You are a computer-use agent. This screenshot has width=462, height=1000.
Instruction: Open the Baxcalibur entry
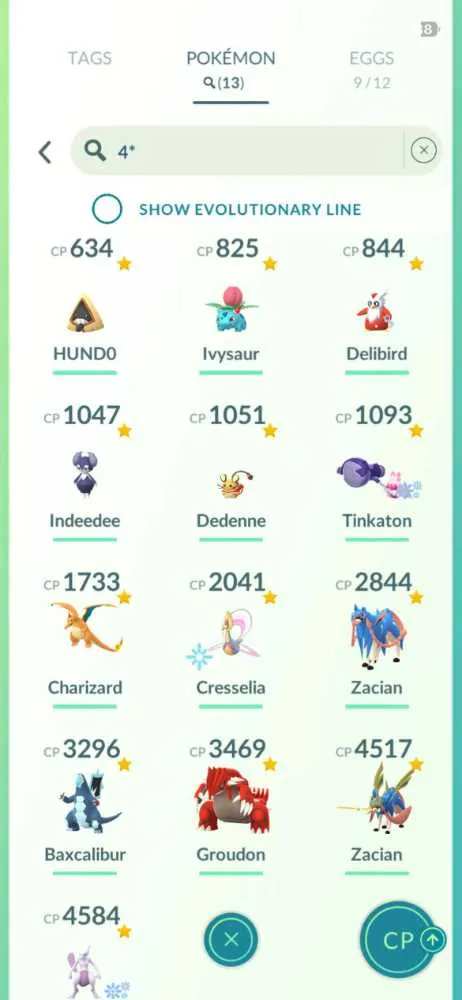pyautogui.click(x=85, y=807)
